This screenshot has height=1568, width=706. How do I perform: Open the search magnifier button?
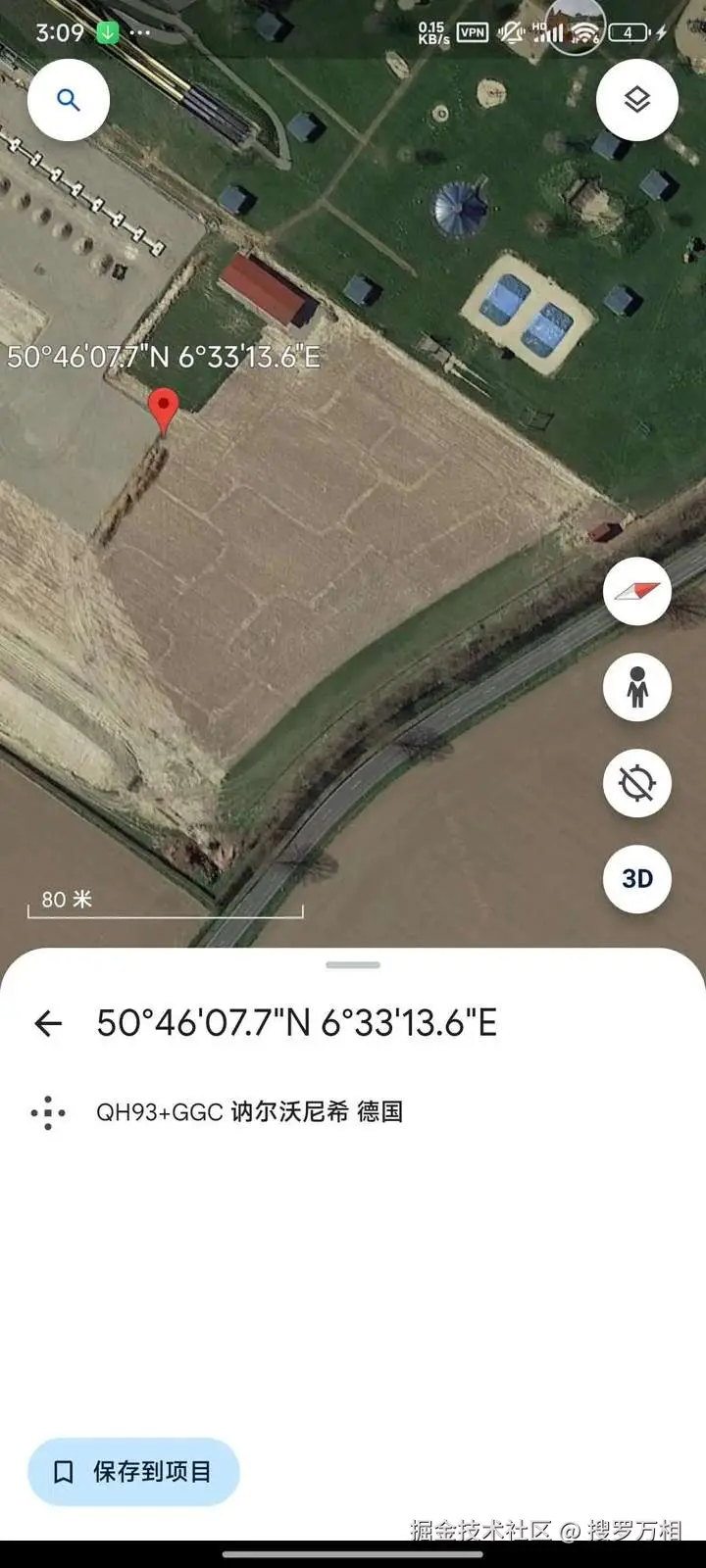point(68,100)
